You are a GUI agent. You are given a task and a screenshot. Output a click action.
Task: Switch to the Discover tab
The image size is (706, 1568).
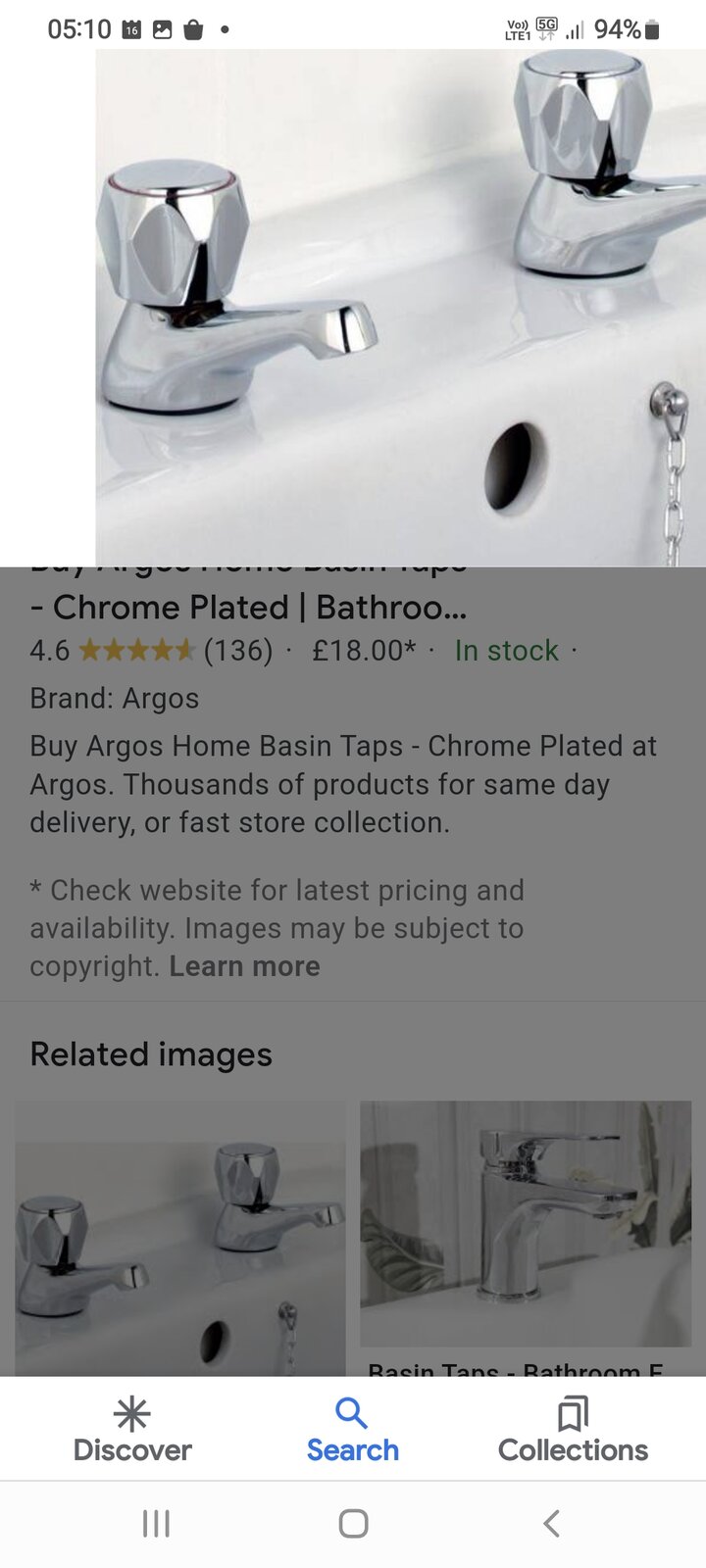(132, 1430)
